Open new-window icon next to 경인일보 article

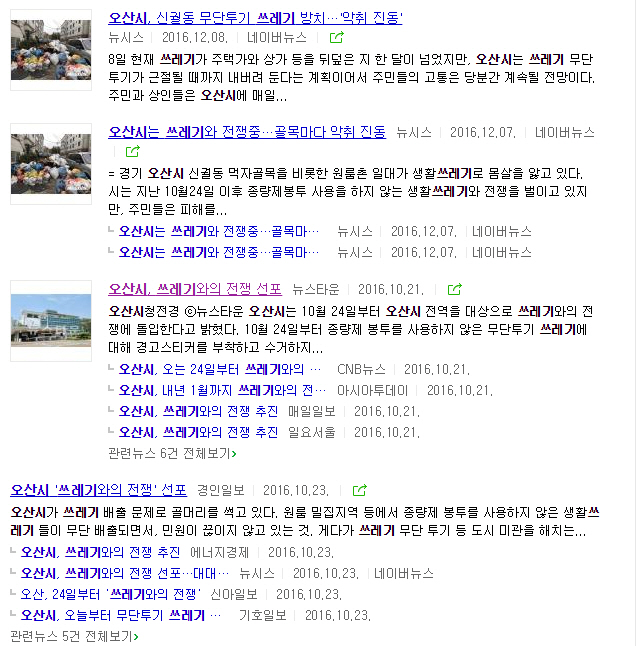[360, 491]
